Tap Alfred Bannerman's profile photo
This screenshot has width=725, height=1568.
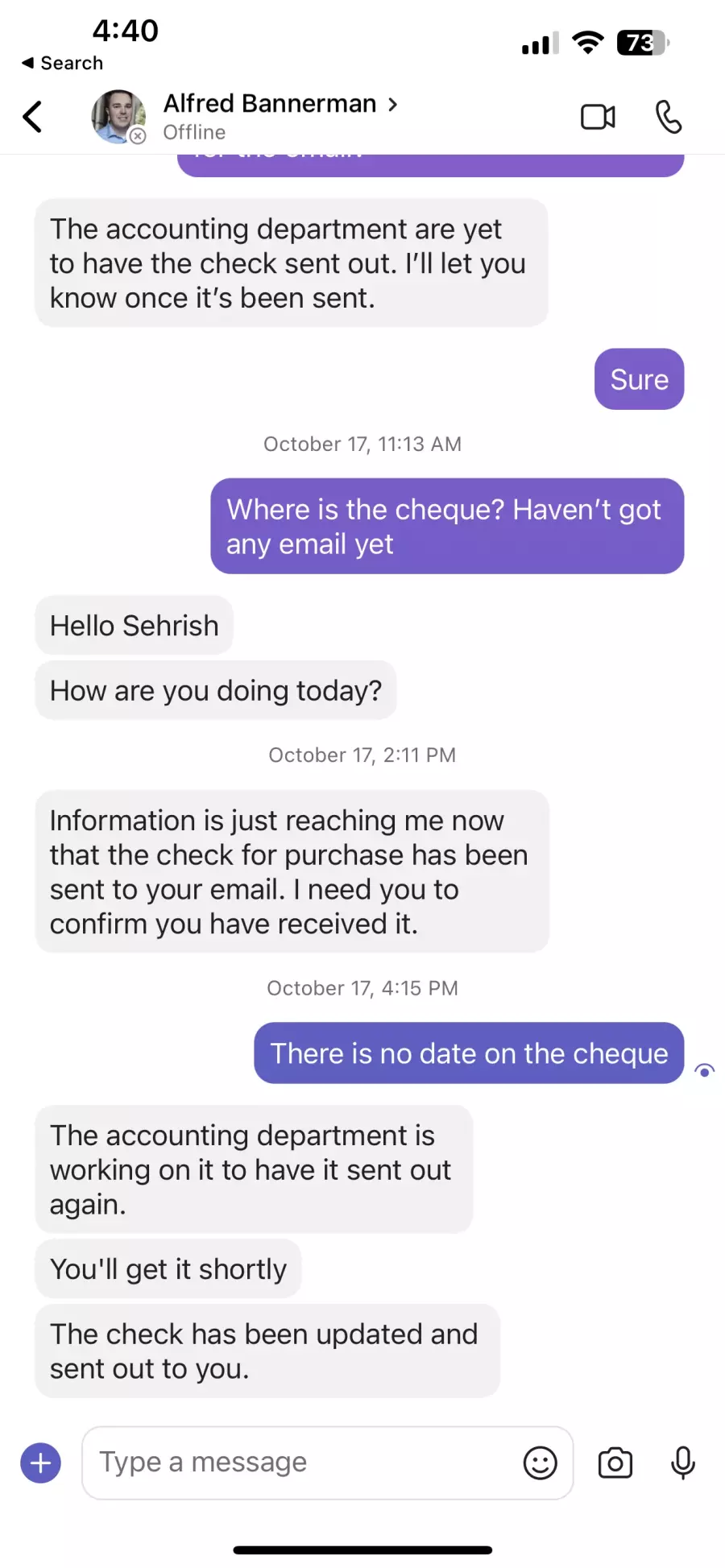118,117
